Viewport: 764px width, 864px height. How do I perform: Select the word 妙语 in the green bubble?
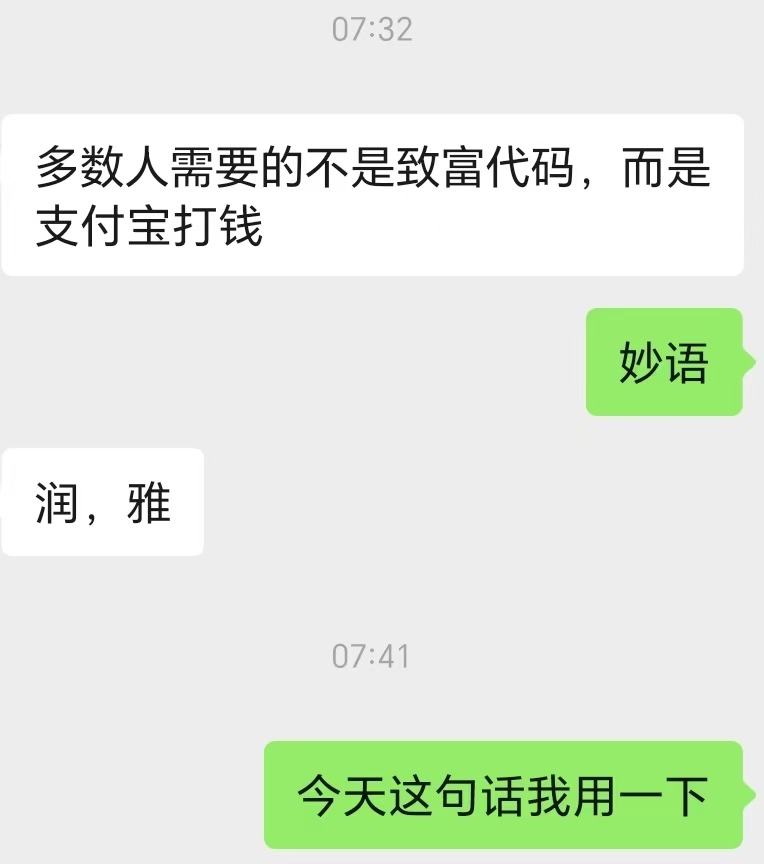[x=662, y=365]
